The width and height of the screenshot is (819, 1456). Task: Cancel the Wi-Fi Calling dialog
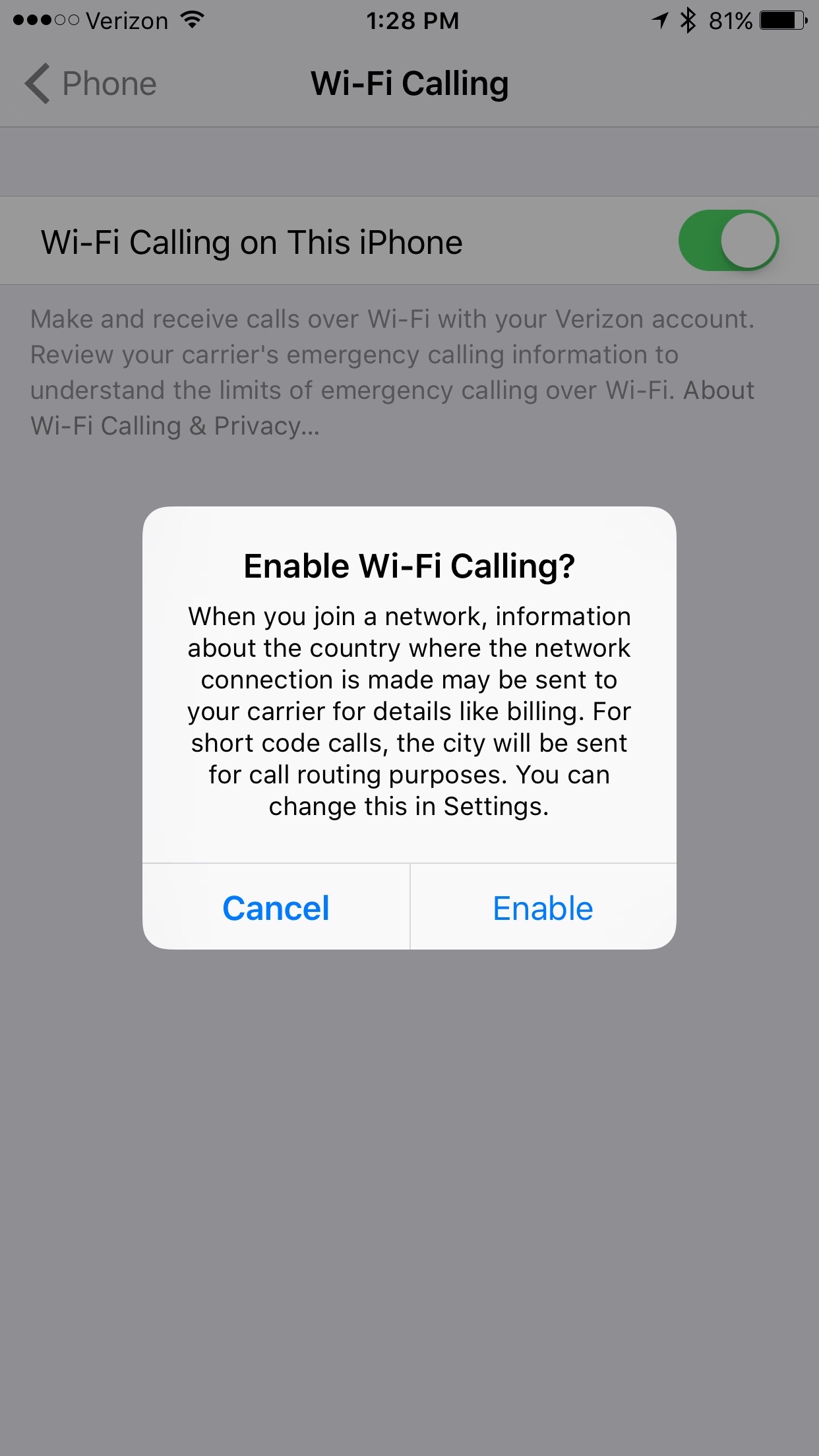click(x=276, y=908)
